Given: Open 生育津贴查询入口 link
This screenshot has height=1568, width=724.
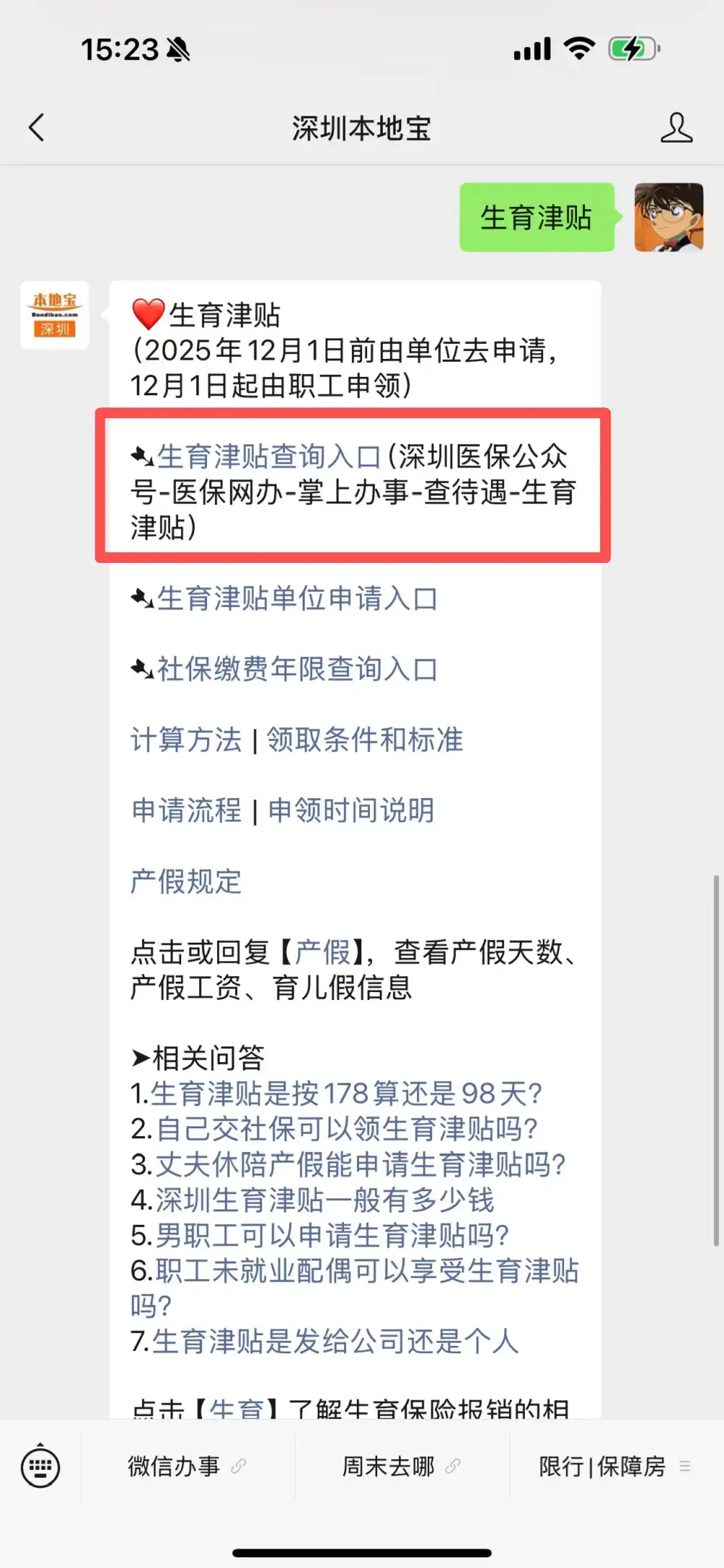Looking at the screenshot, I should click(269, 457).
